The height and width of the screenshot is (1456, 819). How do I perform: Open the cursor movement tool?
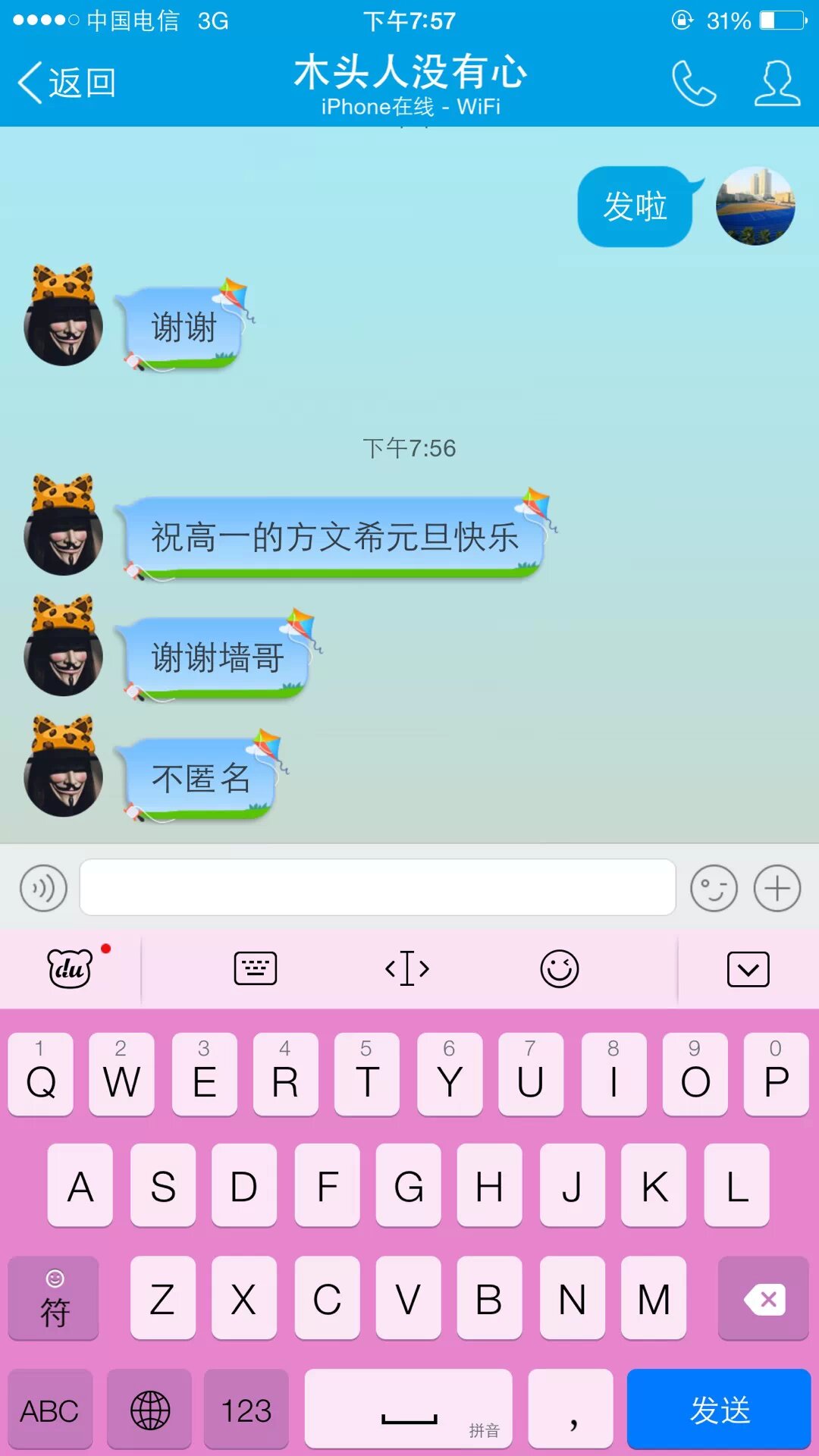407,968
